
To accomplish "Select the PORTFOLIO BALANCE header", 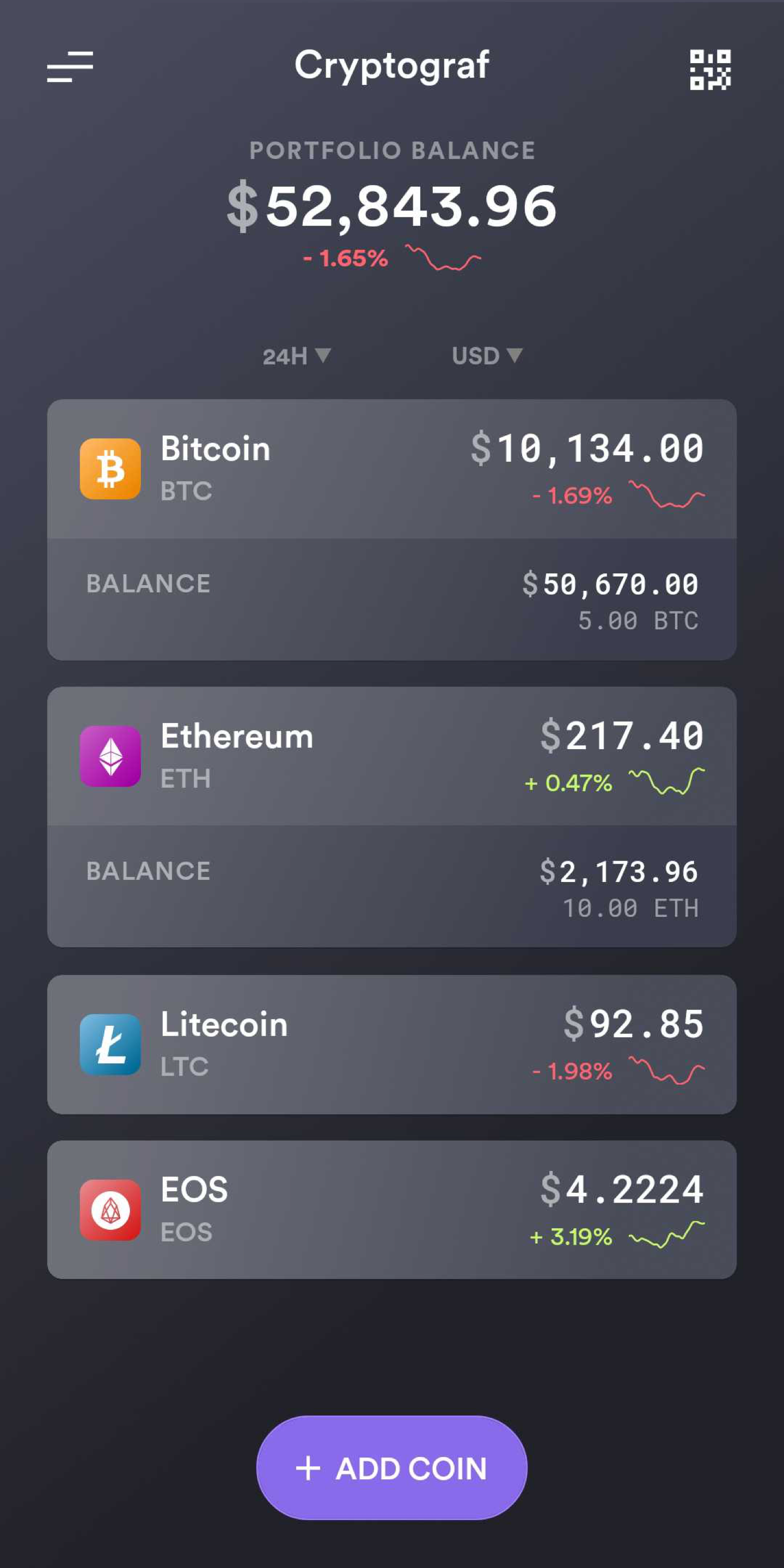I will click(x=392, y=150).
